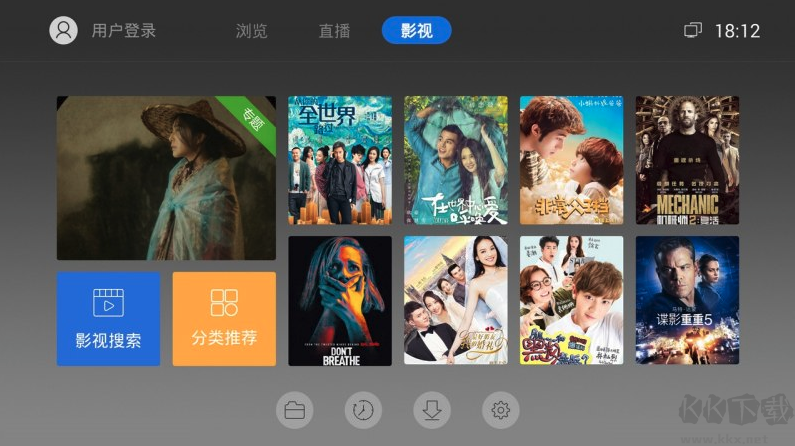
Task: Open the 非常父子档 movie poster
Action: point(571,160)
